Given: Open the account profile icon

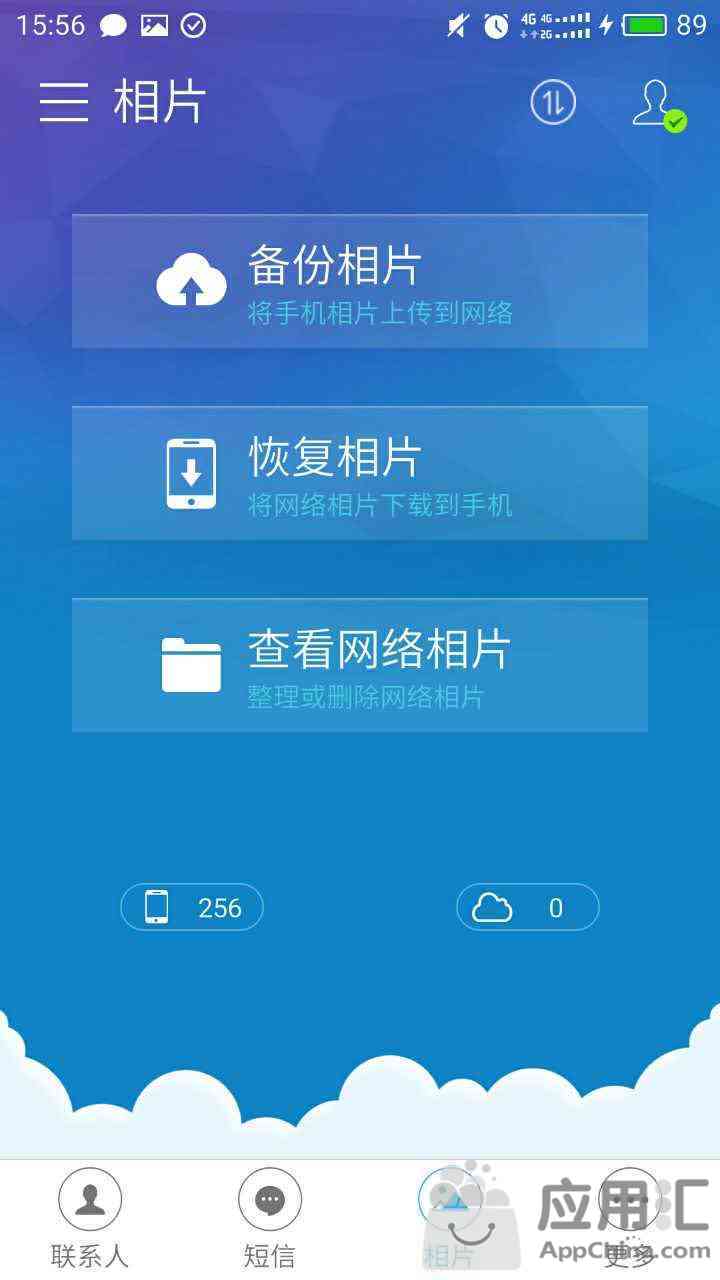Looking at the screenshot, I should [x=656, y=103].
